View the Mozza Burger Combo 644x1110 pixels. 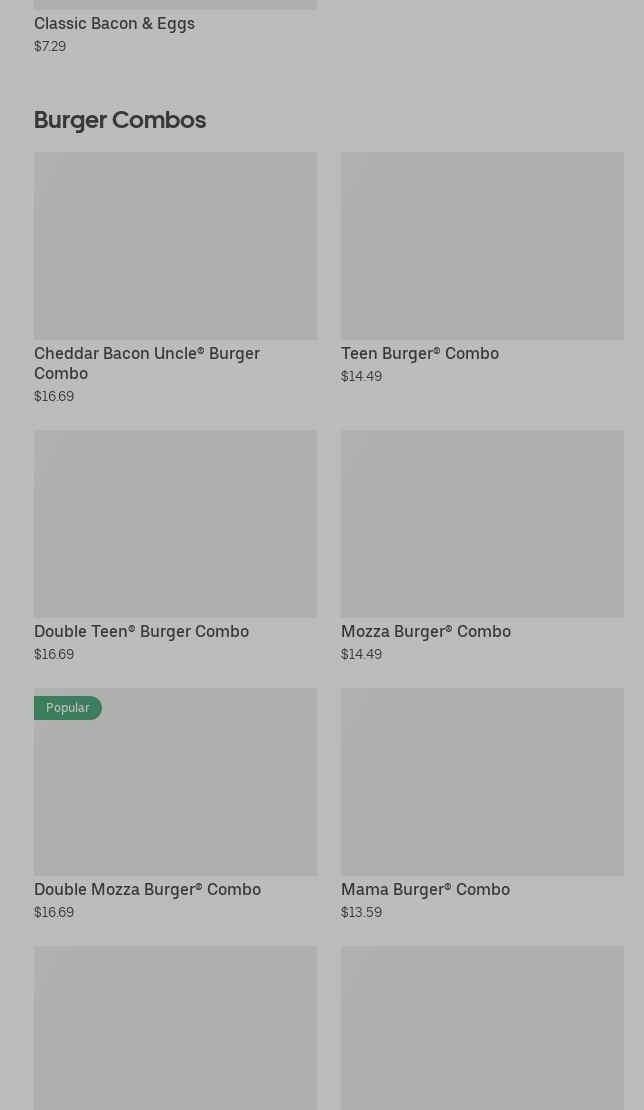click(x=482, y=547)
